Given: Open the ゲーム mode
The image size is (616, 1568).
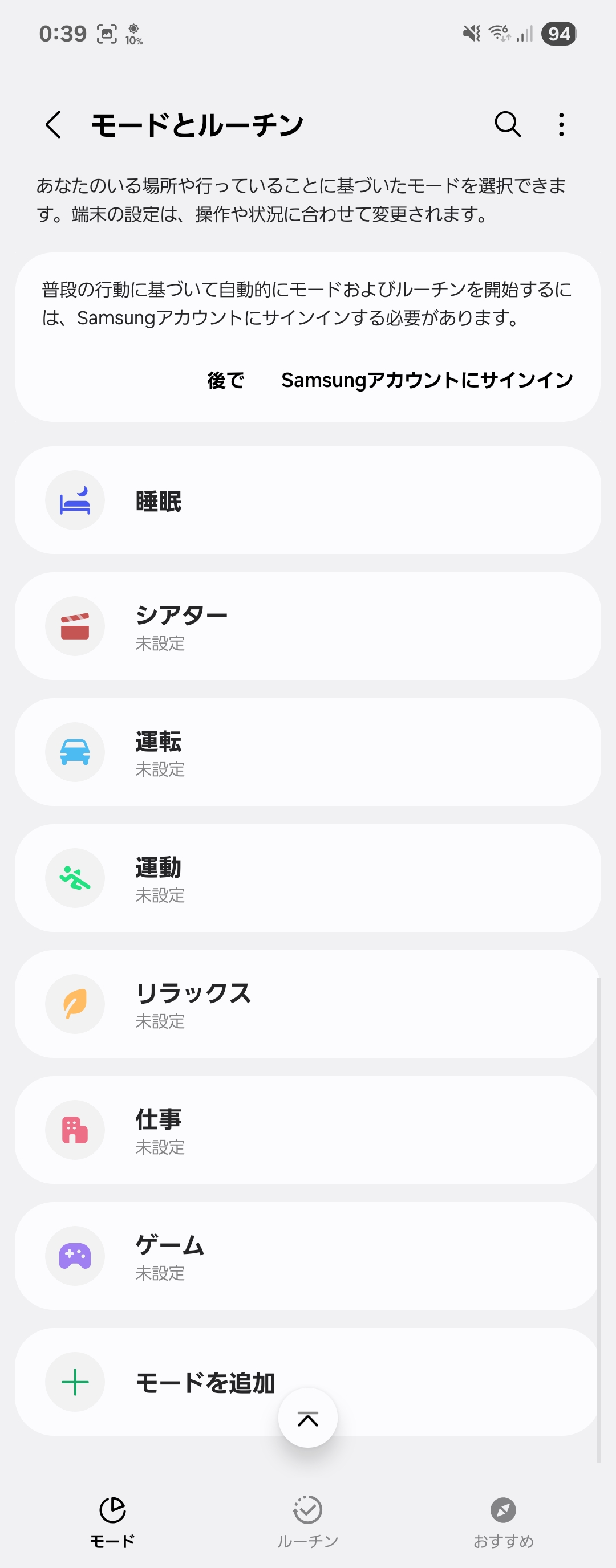Looking at the screenshot, I should (x=307, y=1256).
